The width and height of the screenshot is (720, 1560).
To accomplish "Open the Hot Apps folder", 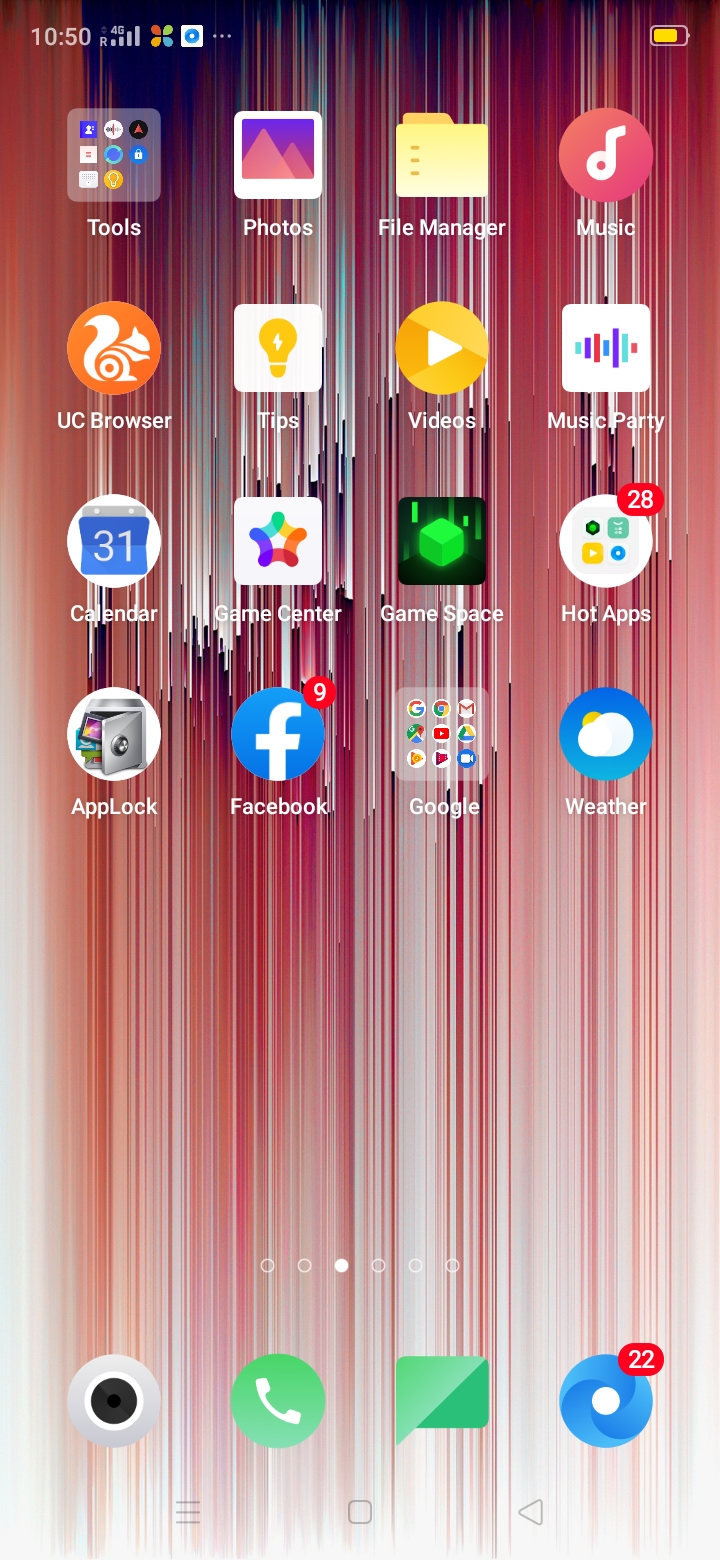I will (x=606, y=541).
